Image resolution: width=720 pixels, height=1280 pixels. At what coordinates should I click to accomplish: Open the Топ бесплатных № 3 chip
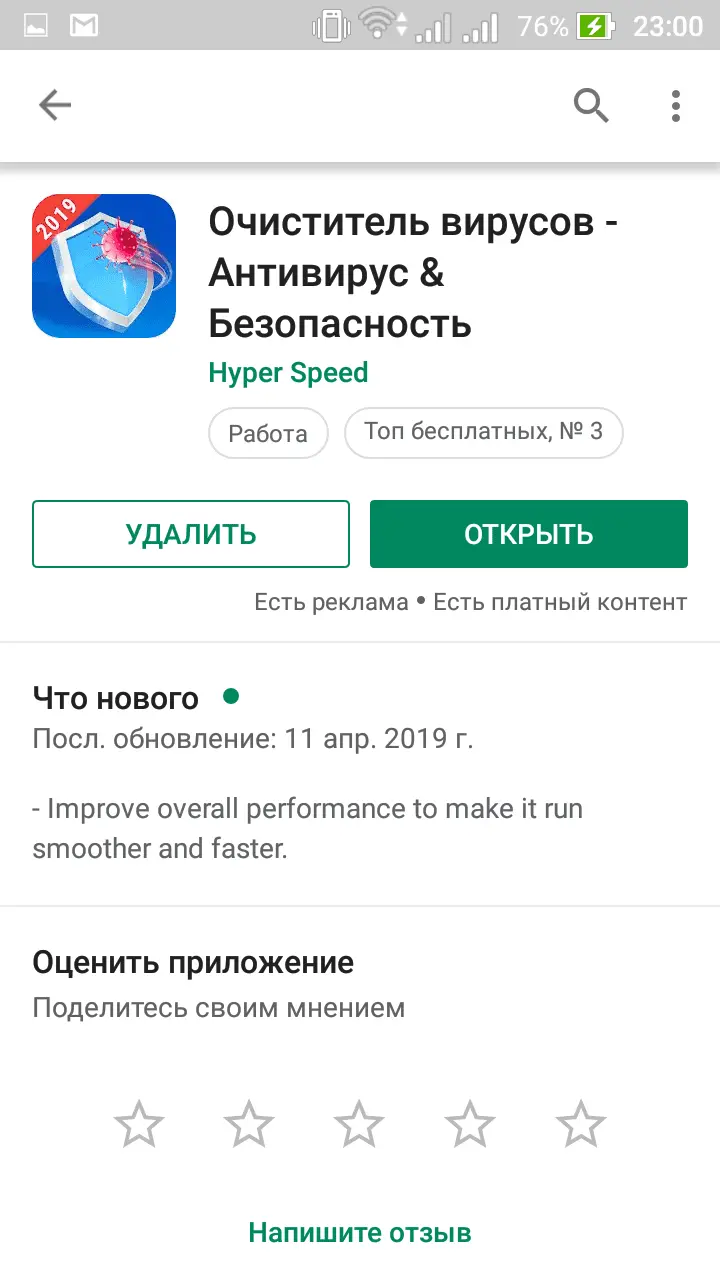click(483, 432)
